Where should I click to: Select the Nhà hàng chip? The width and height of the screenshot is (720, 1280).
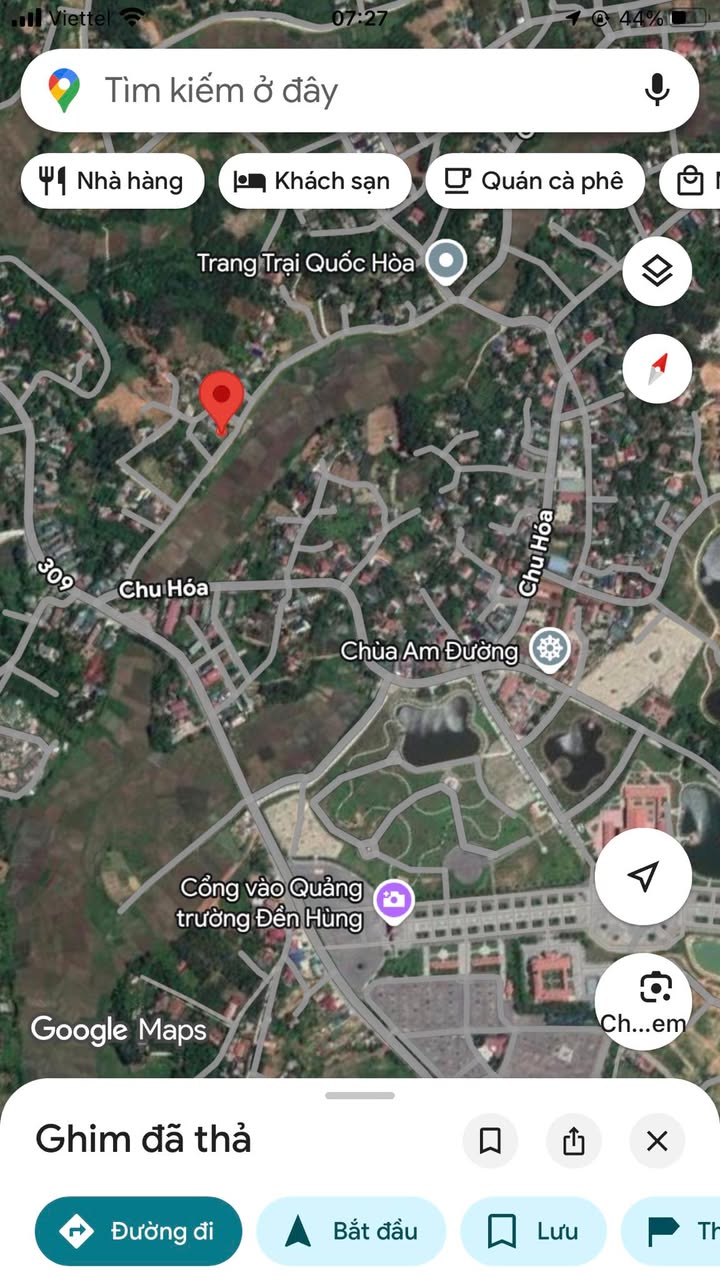coord(112,181)
